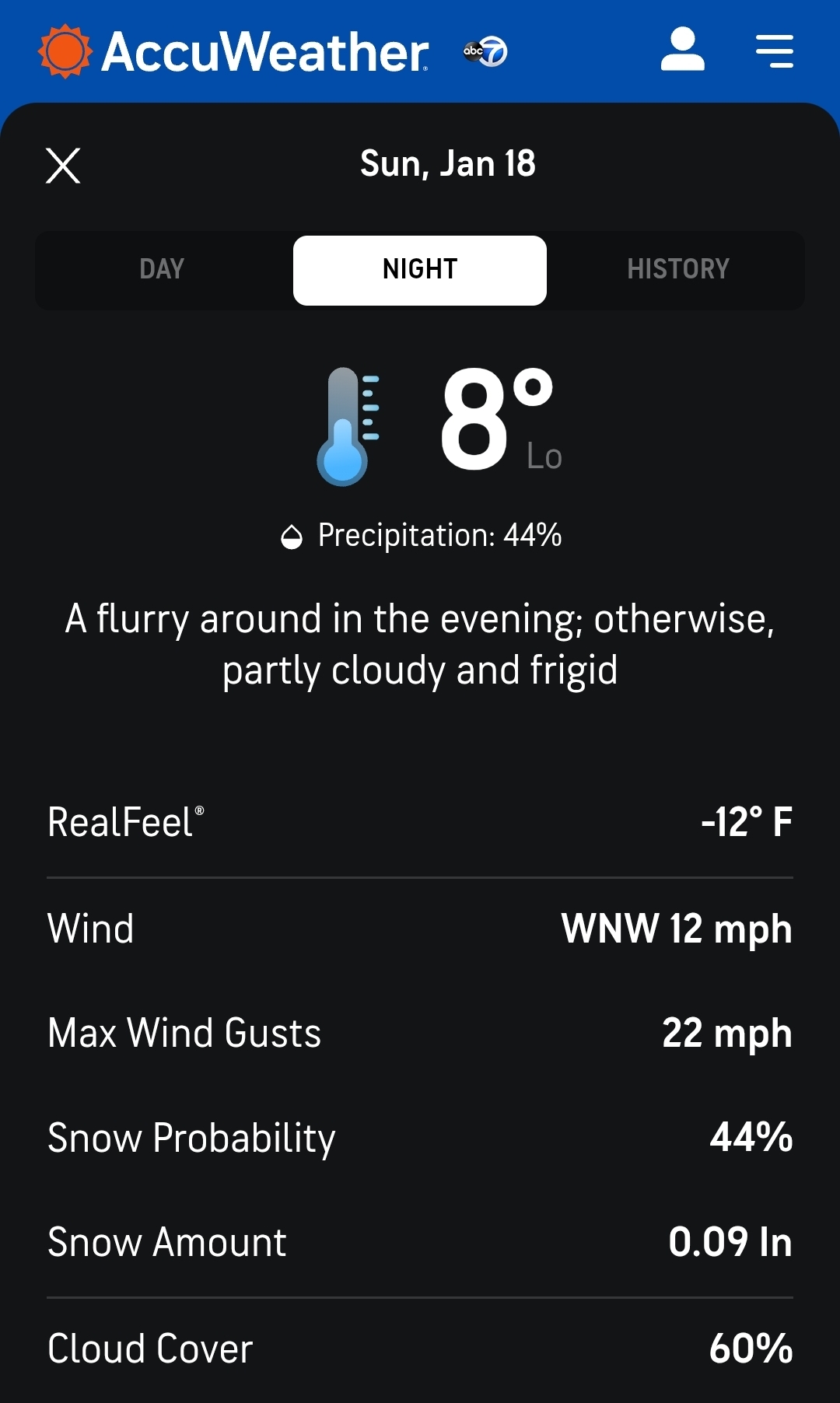Switch to the Day tab
Image resolution: width=840 pixels, height=1403 pixels.
[x=162, y=270]
